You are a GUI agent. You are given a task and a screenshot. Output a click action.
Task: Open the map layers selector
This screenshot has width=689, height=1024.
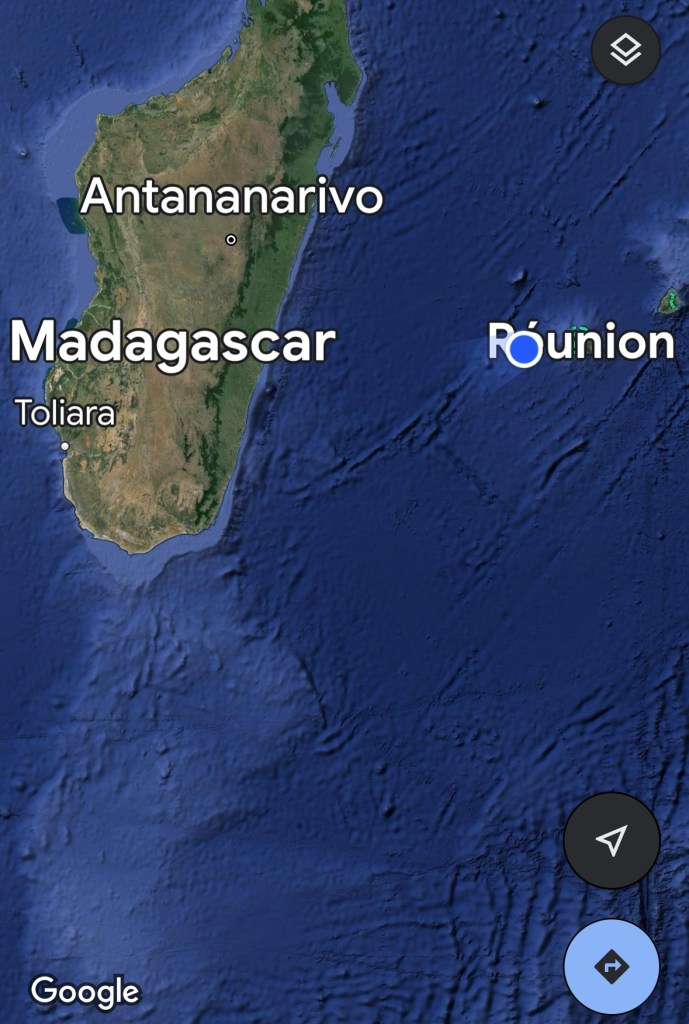point(626,50)
